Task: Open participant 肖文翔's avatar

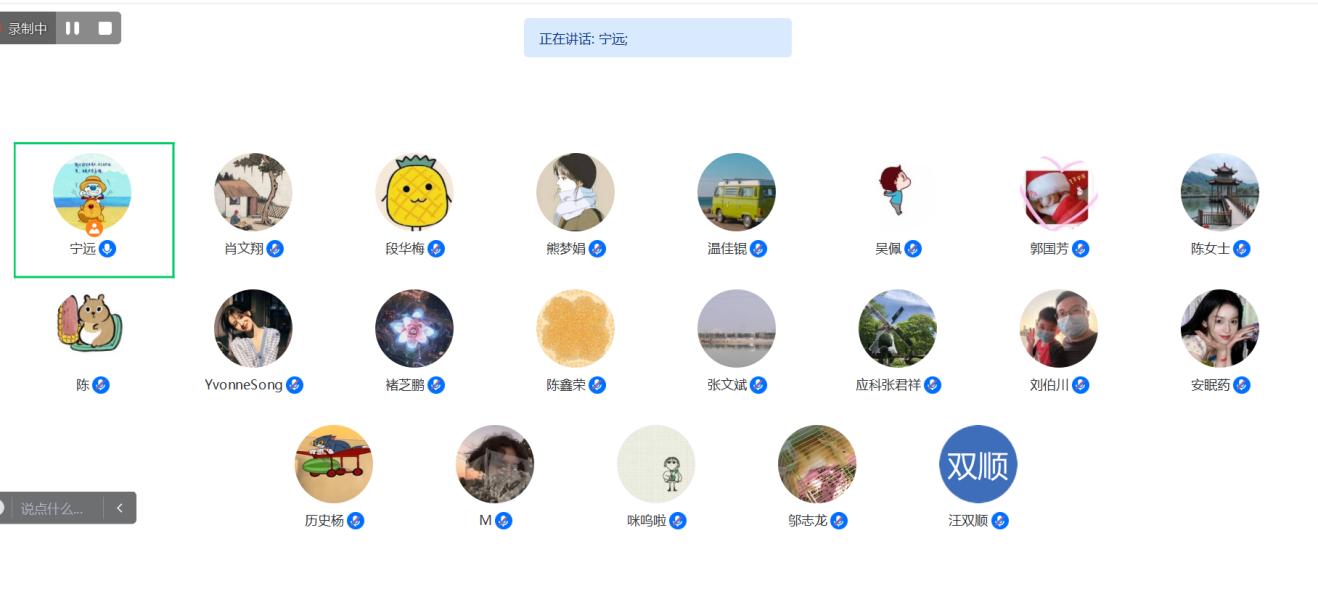Action: pyautogui.click(x=253, y=192)
